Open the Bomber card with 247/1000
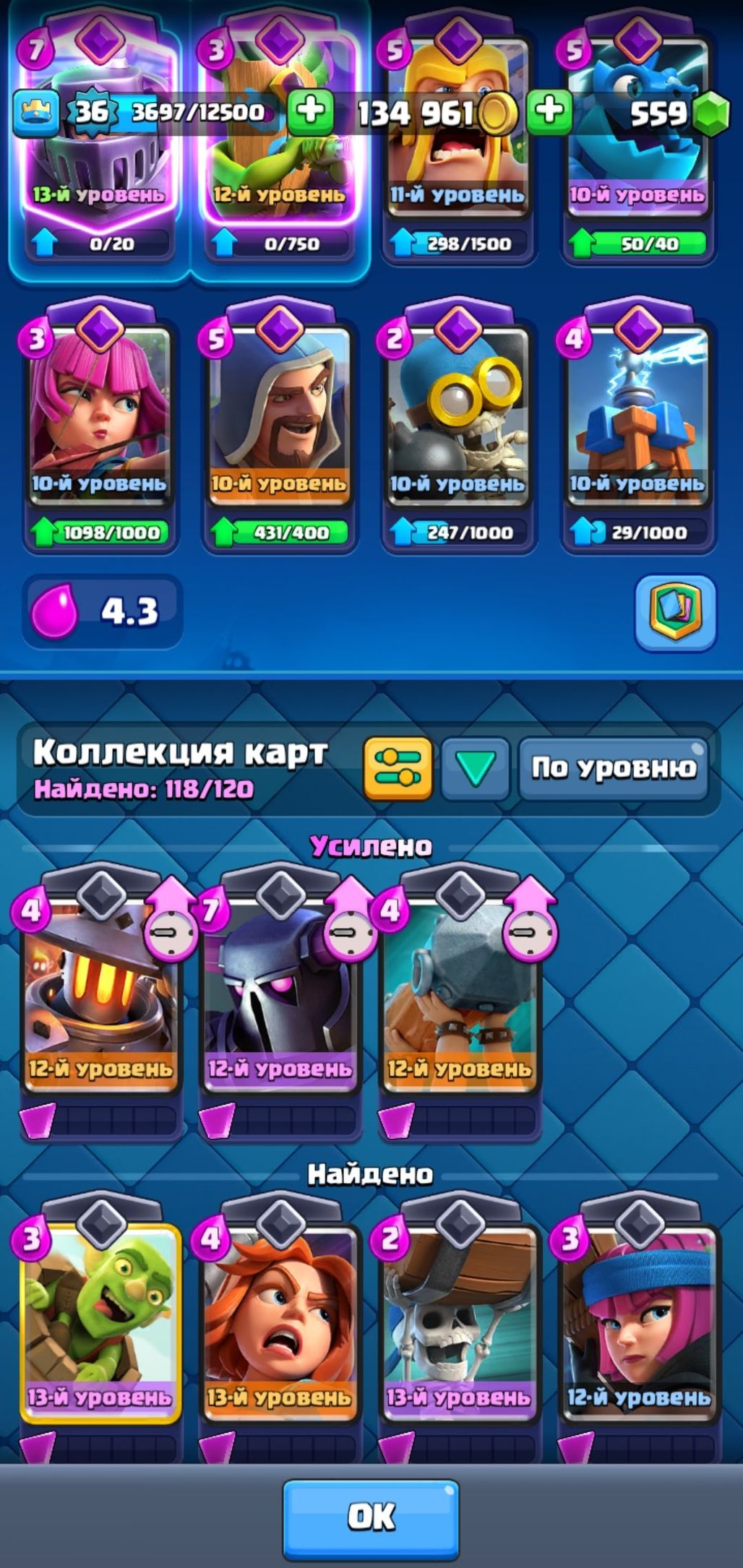Image resolution: width=743 pixels, height=1568 pixels. coord(458,419)
